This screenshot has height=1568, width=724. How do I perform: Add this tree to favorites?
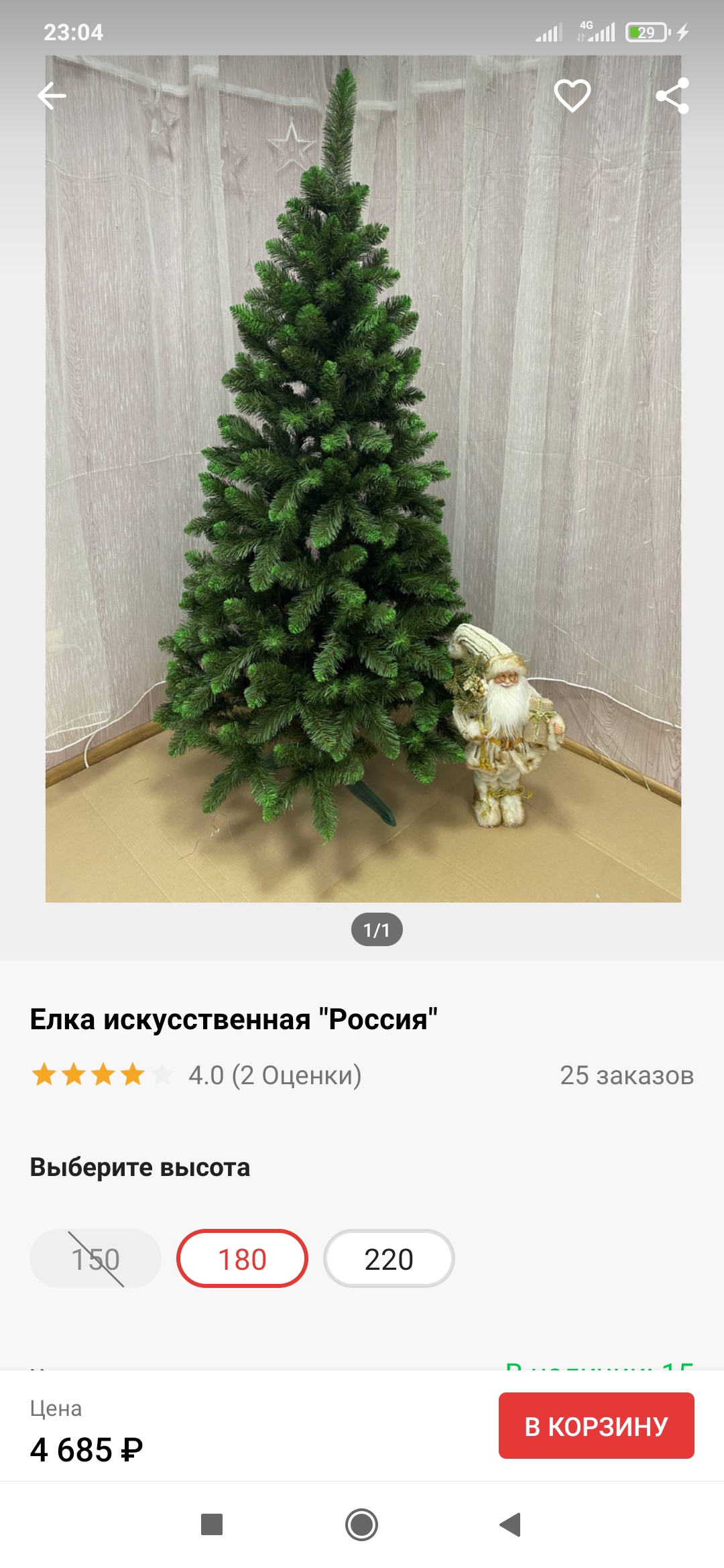pyautogui.click(x=572, y=96)
